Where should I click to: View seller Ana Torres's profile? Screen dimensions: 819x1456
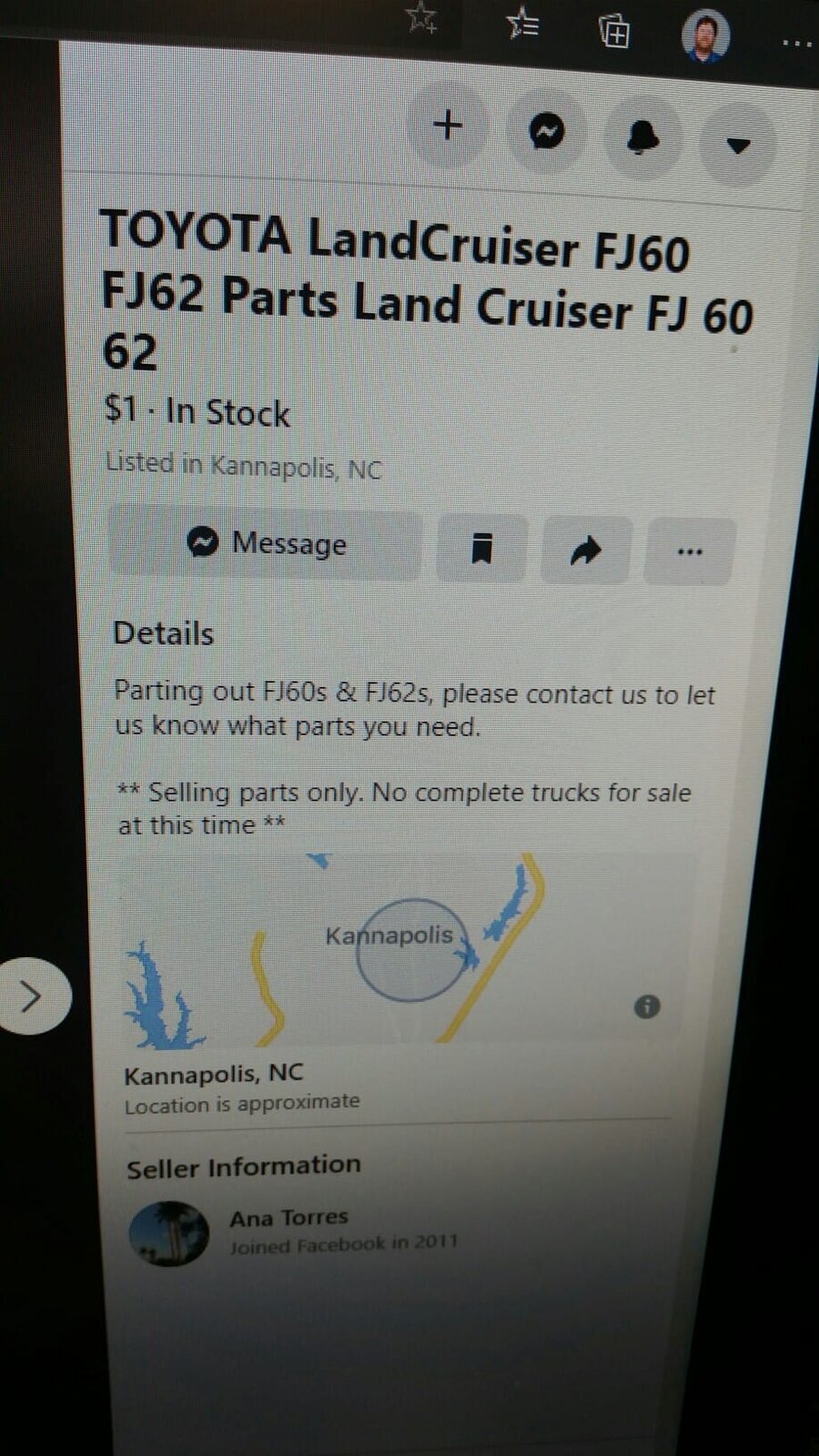pyautogui.click(x=288, y=1218)
